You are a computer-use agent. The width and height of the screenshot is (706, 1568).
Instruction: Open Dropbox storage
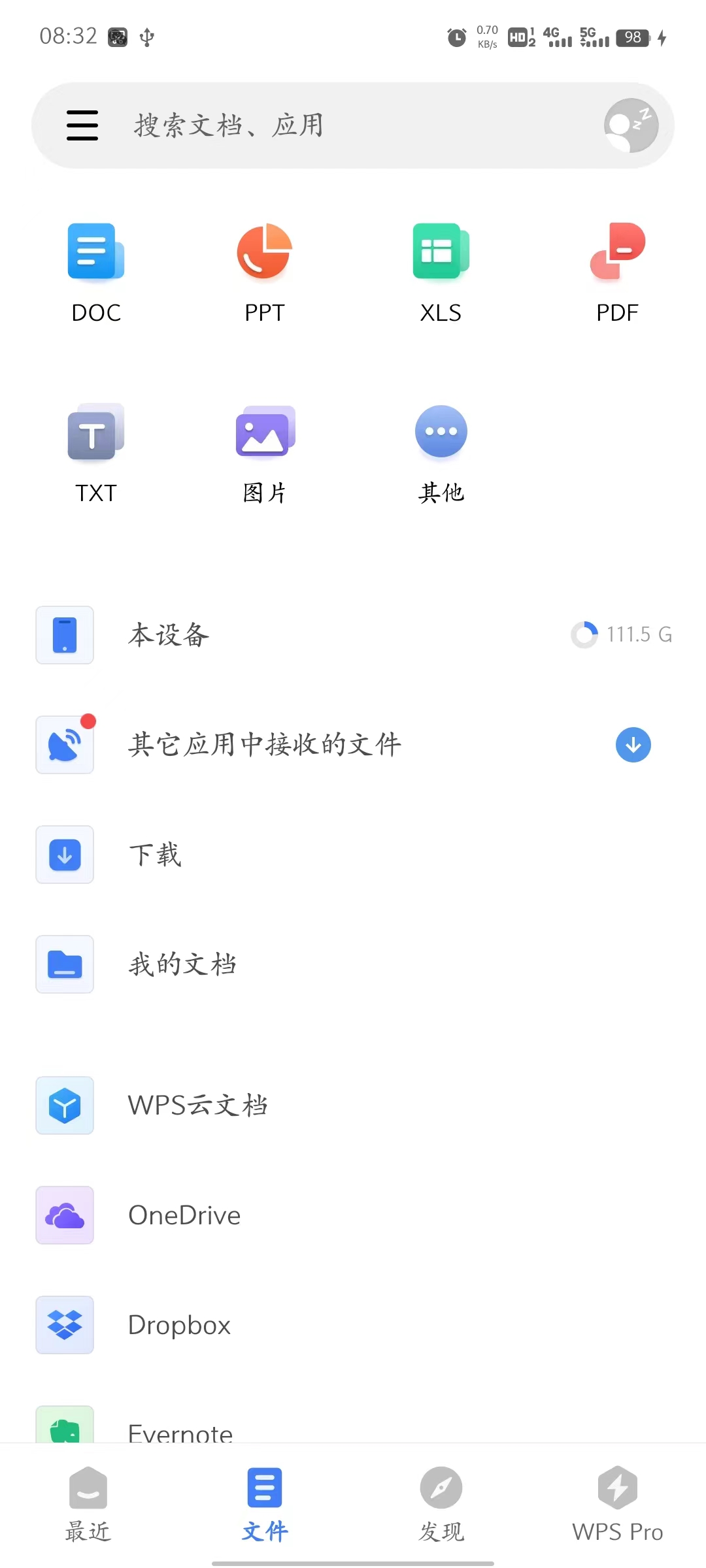point(353,1325)
